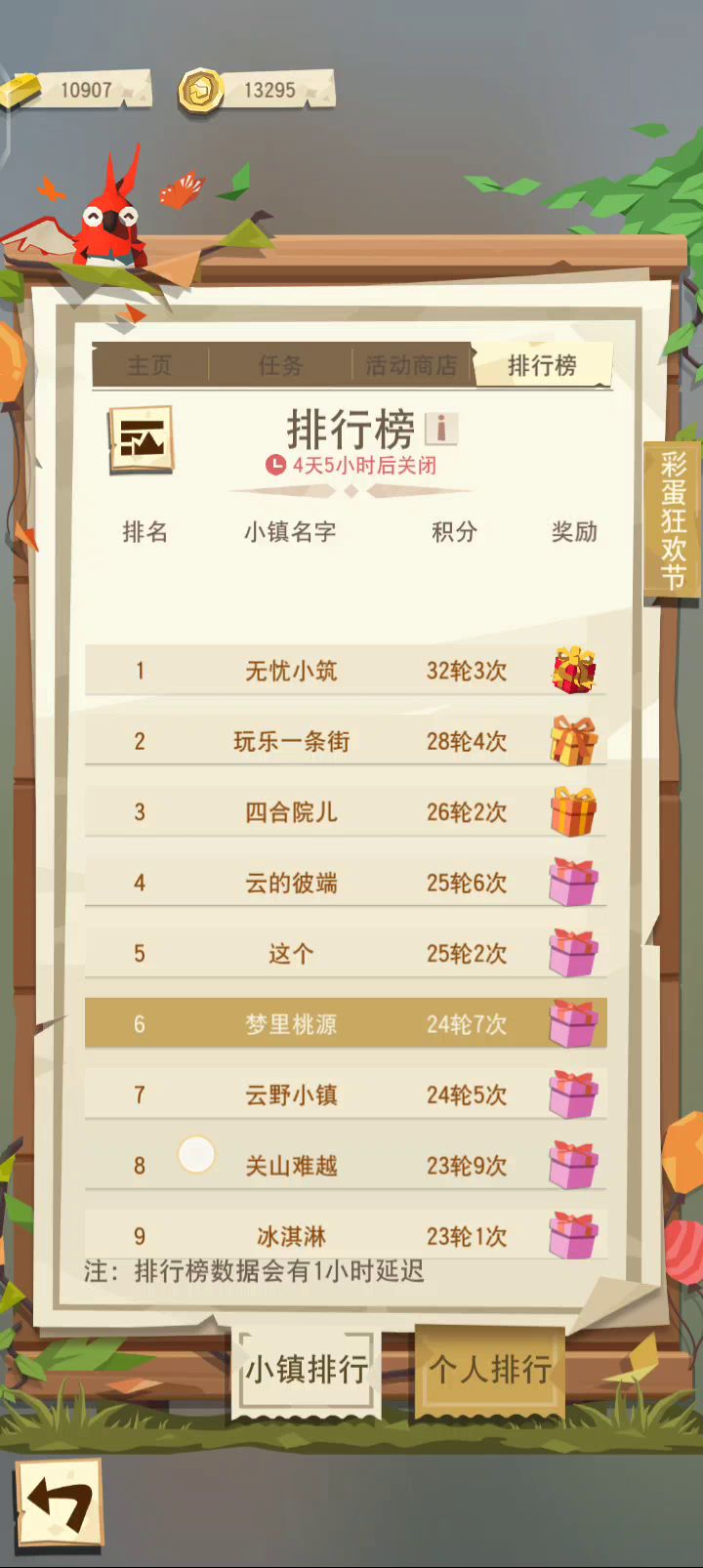View reward gift for 云的彼端
Viewport: 703px width, 1568px height.
click(x=573, y=883)
